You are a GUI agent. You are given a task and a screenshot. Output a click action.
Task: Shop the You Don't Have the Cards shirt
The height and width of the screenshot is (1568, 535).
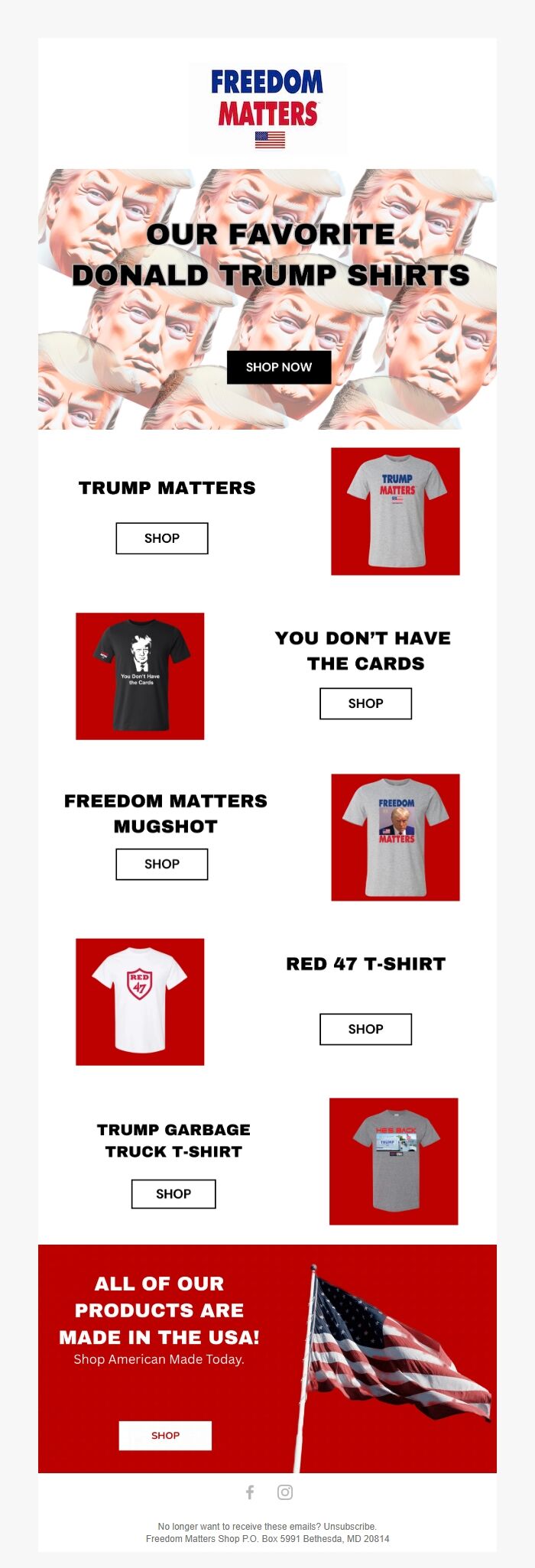tap(365, 703)
